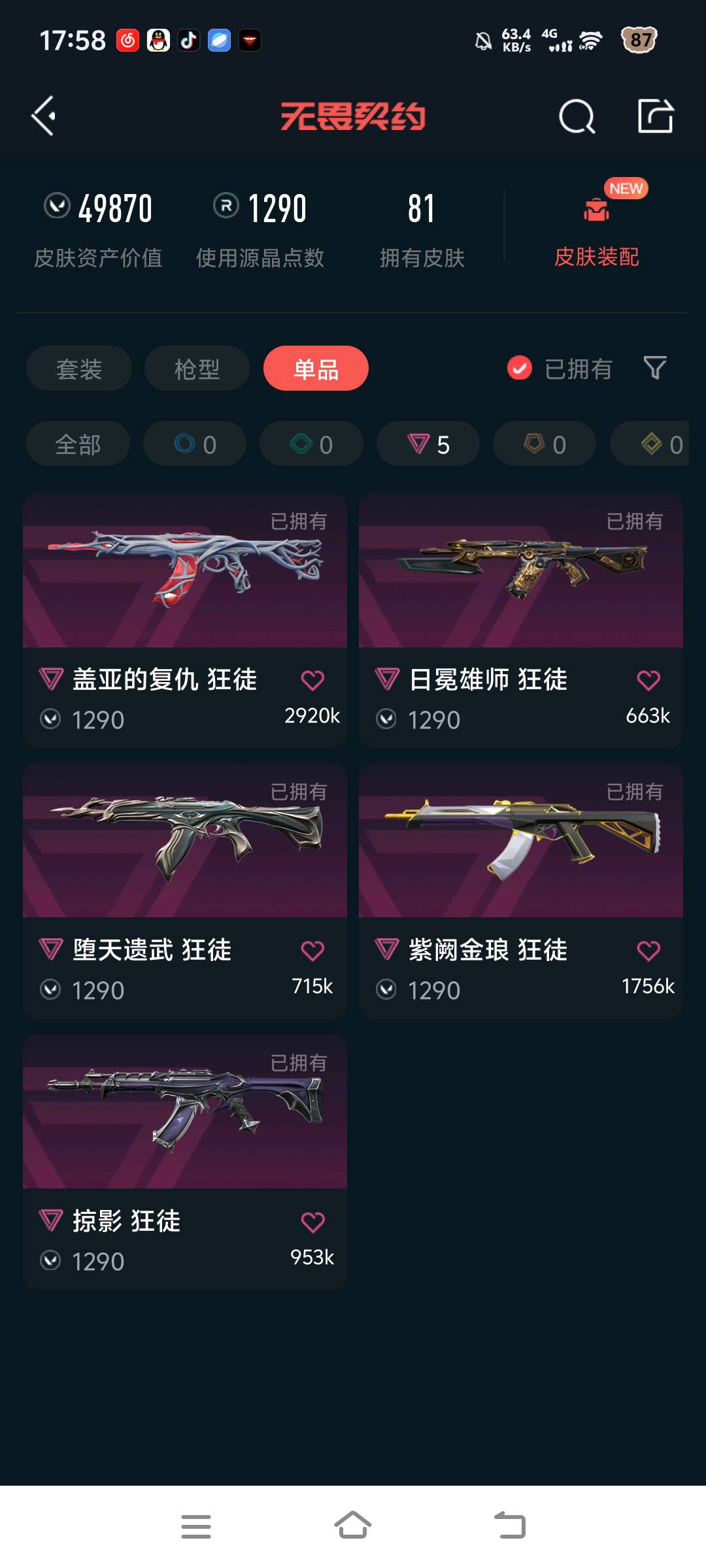Like the 盖亚的复仇 狂徒 skin

pos(312,680)
